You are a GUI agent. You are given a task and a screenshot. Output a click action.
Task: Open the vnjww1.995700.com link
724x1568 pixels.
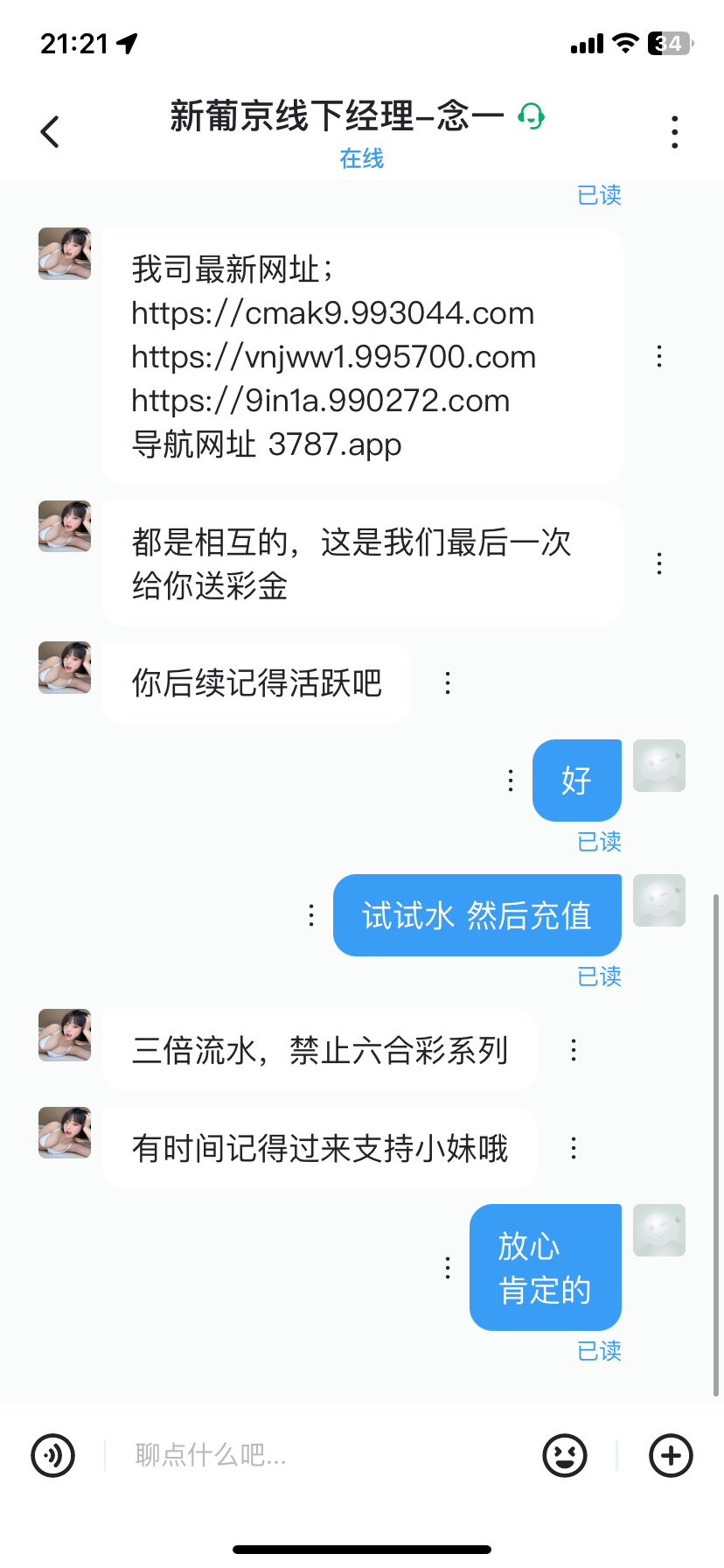[x=333, y=357]
